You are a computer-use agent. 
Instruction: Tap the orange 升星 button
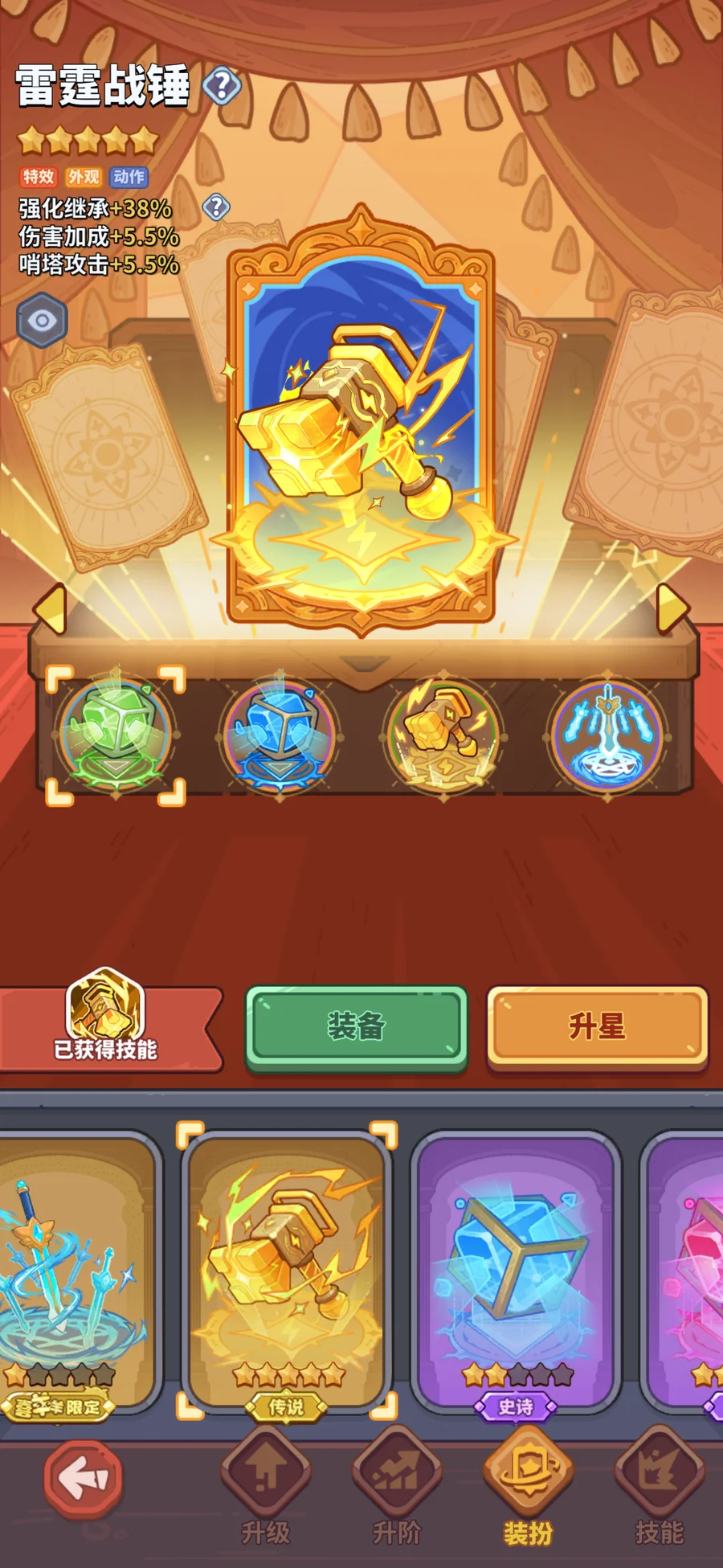[597, 1026]
